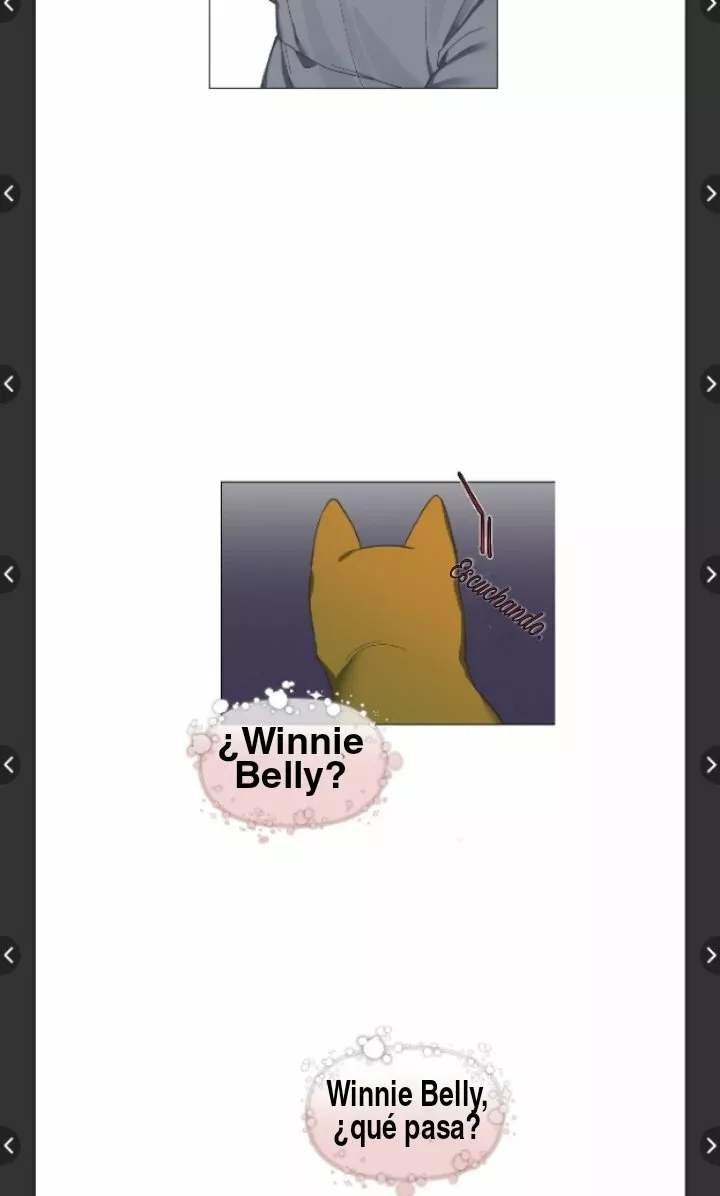Tap the previous arrow beside 'Winnie Belly, ¿qué pasa?'
Image resolution: width=720 pixels, height=1196 pixels.
[x=8, y=1145]
